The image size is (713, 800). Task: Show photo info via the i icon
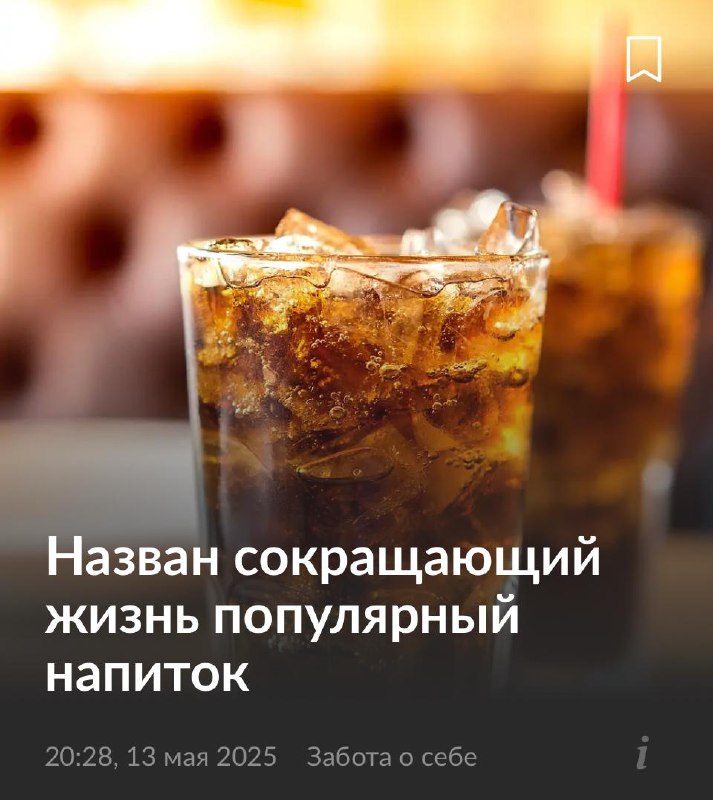click(643, 753)
